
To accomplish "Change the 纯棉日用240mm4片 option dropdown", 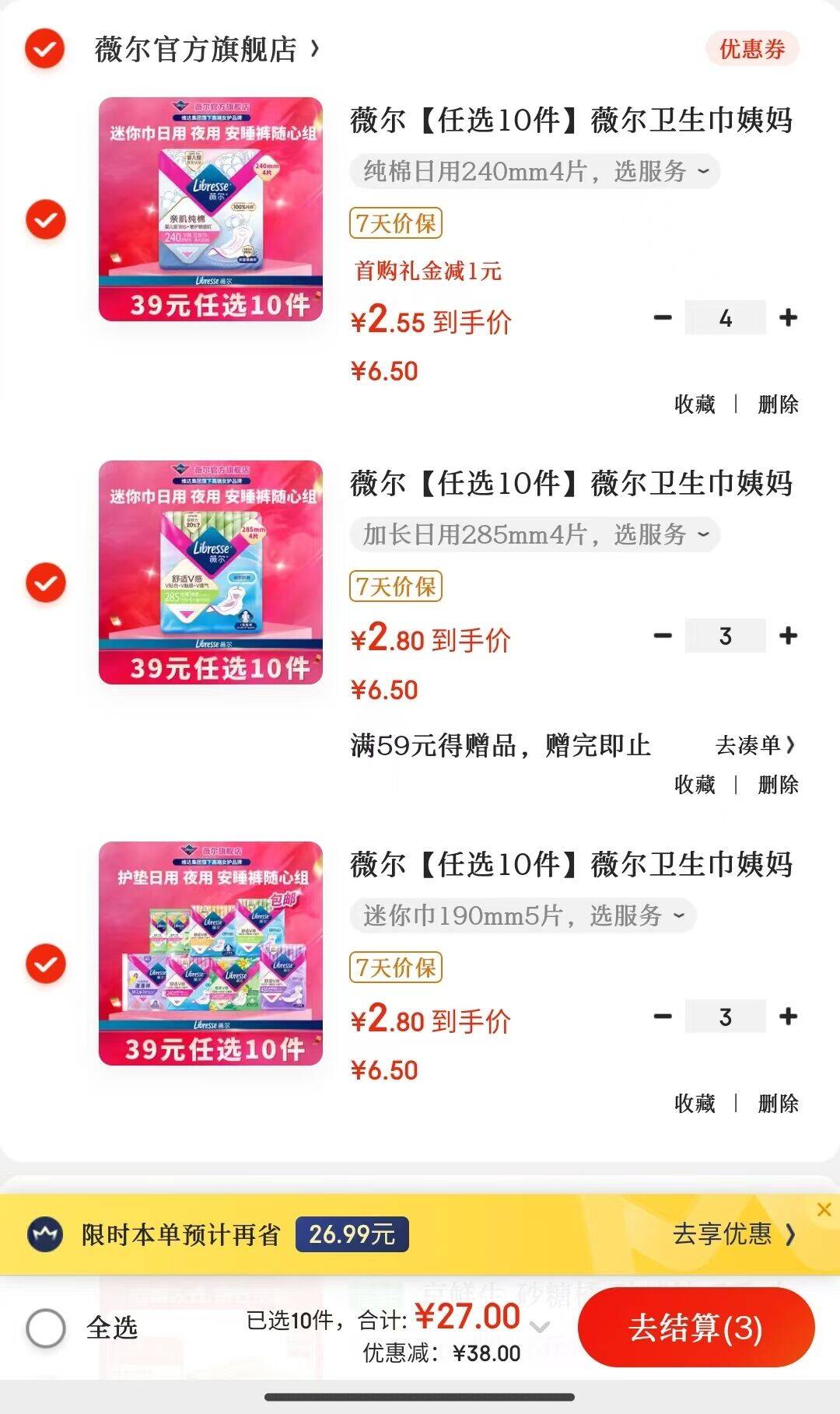I will [x=534, y=171].
